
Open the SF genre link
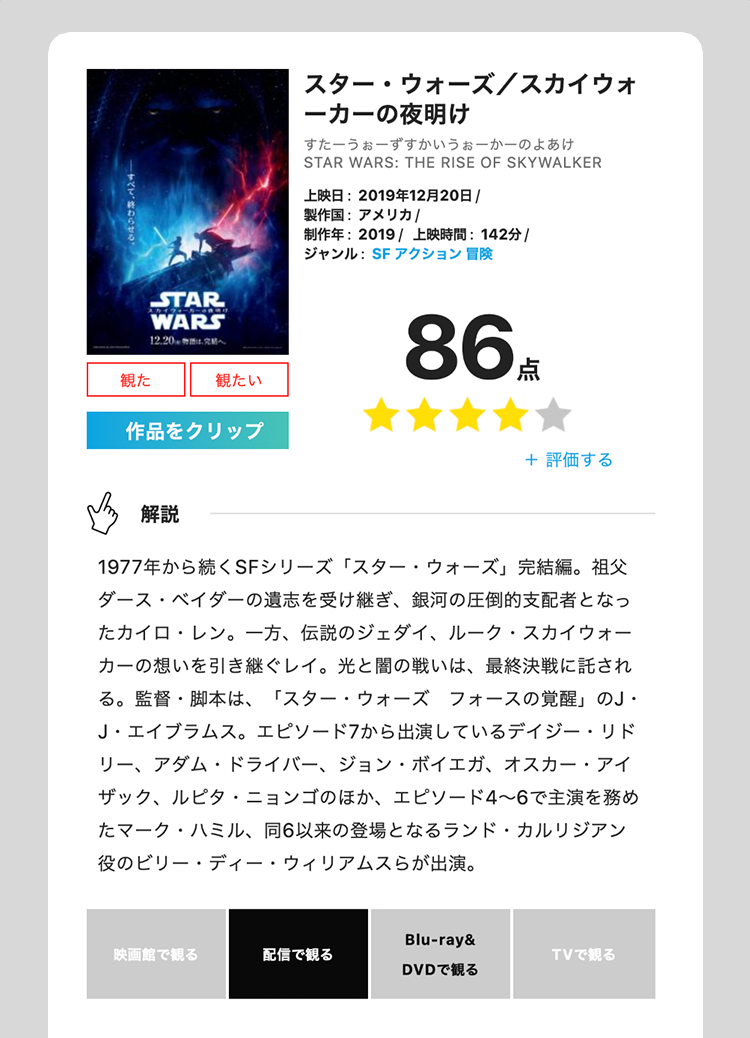[x=380, y=254]
